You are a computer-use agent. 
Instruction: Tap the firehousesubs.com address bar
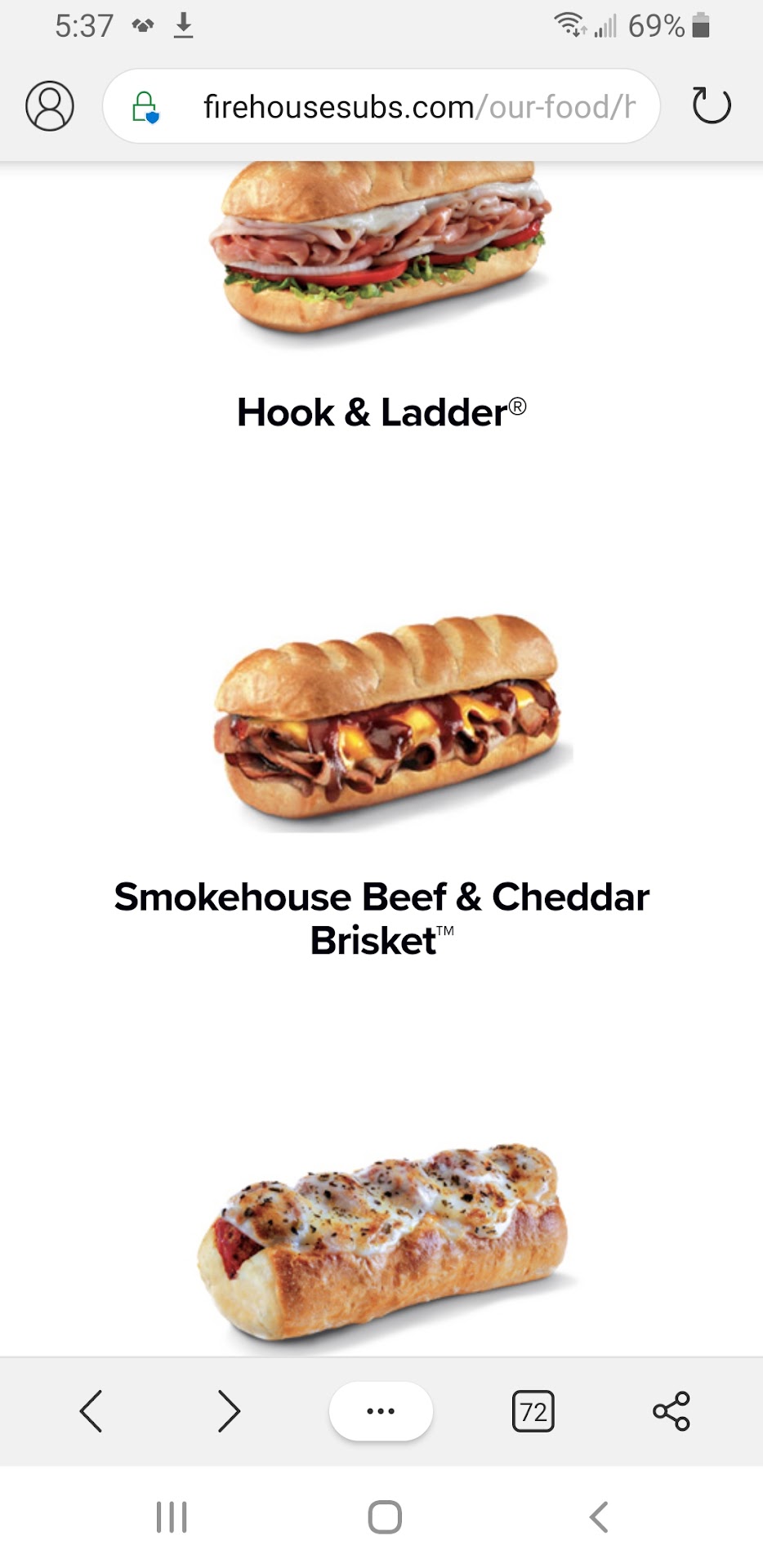click(x=417, y=107)
